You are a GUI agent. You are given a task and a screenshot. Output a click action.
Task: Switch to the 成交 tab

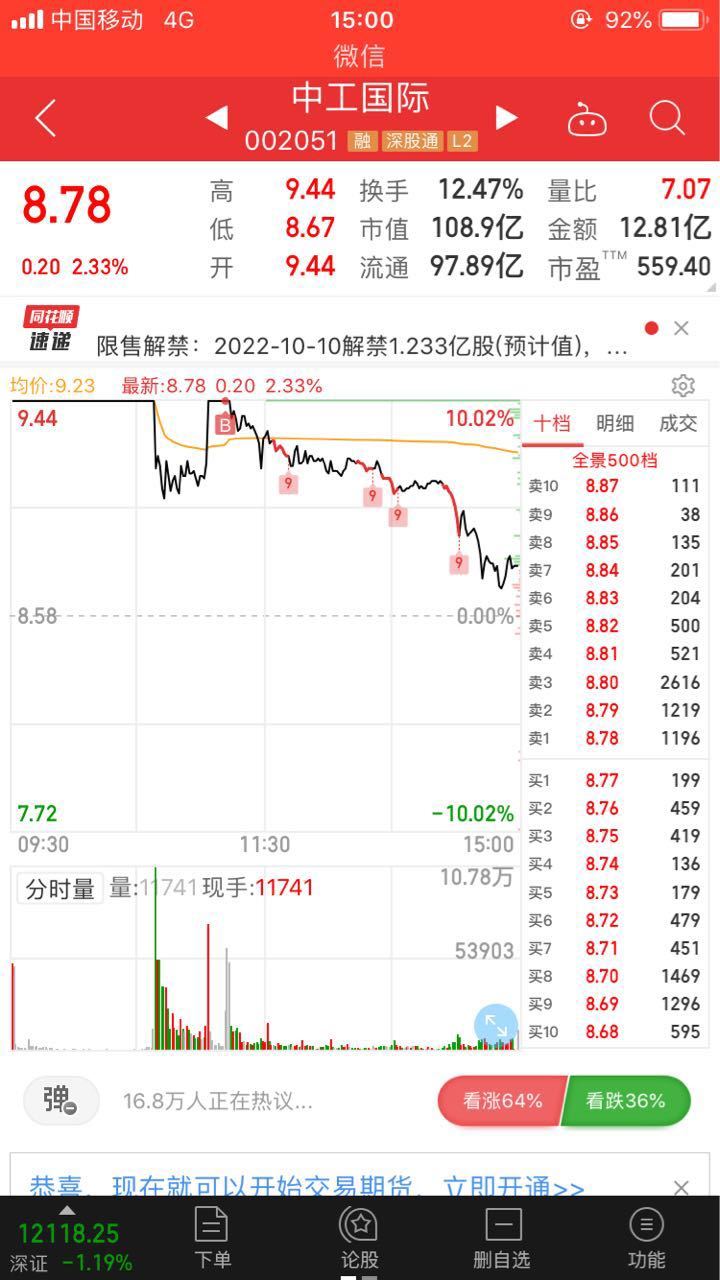tap(678, 423)
